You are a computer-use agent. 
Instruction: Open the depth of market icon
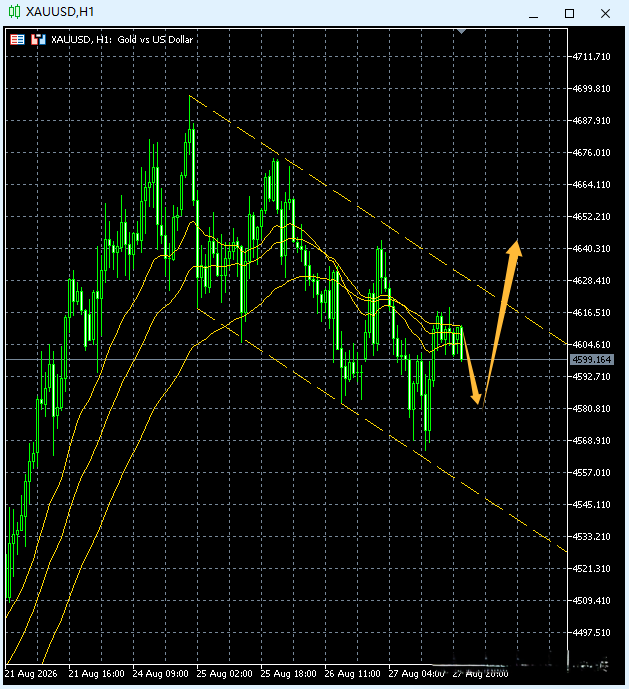coord(38,40)
